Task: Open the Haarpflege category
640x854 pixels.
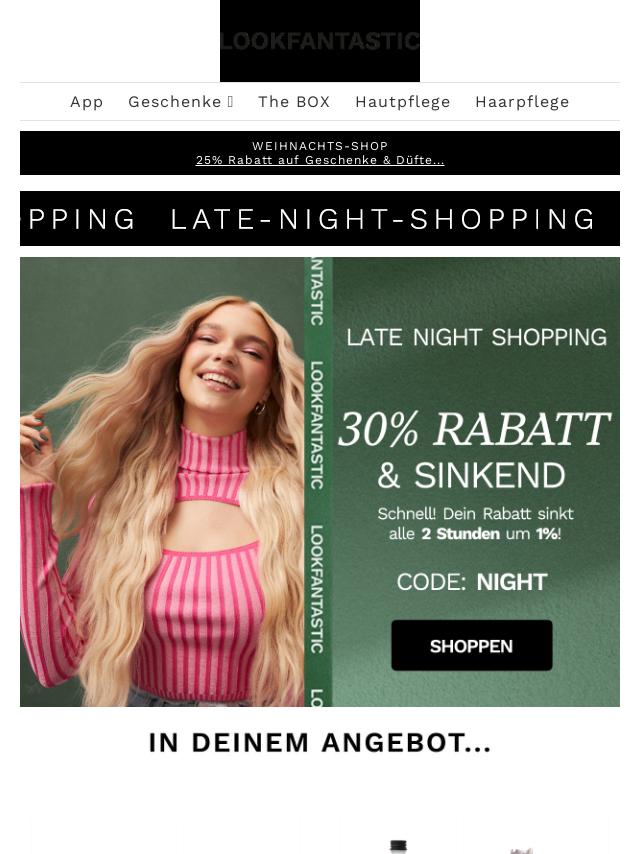Action: tap(522, 102)
